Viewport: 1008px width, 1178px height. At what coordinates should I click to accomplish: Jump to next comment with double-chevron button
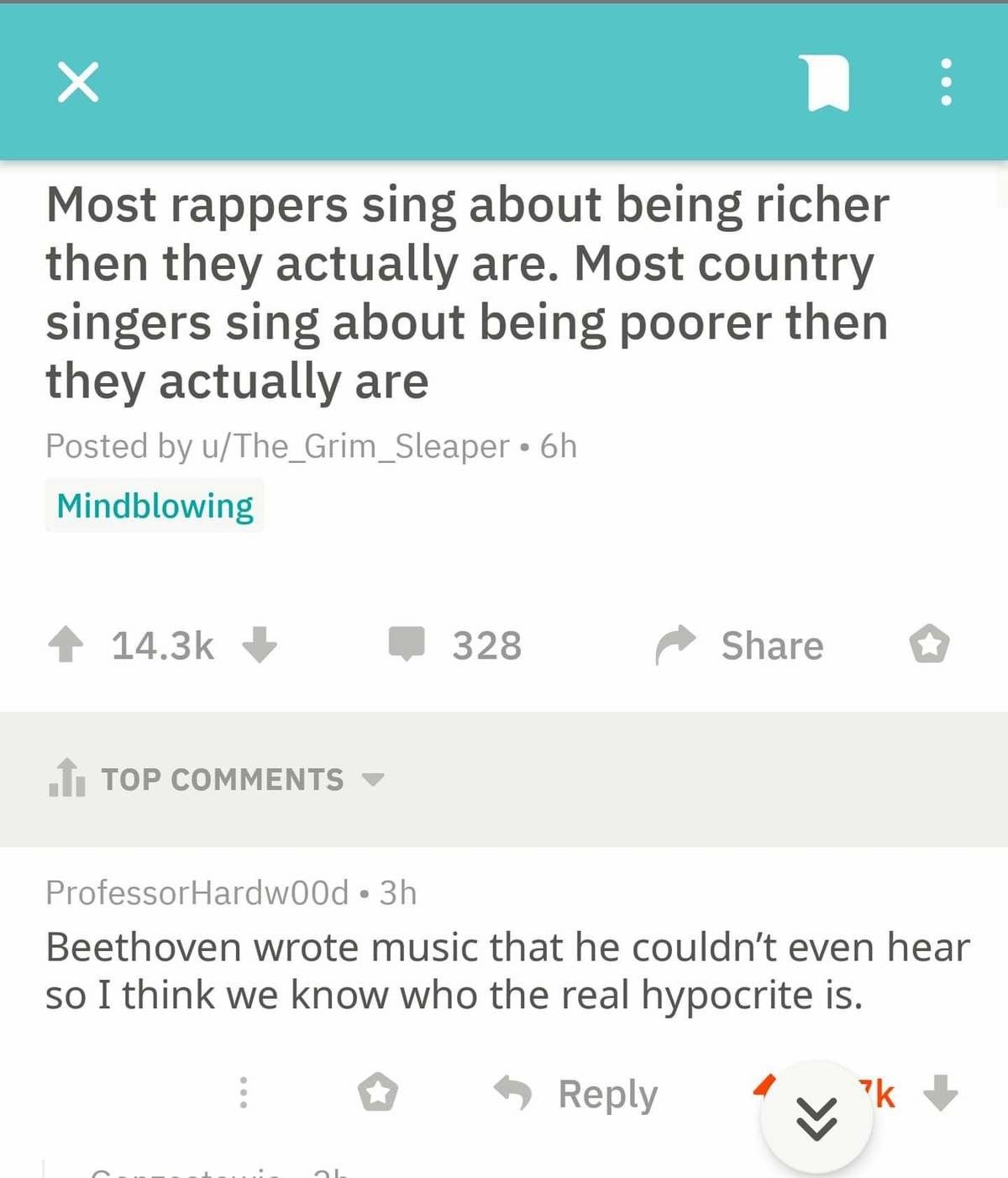(816, 1118)
